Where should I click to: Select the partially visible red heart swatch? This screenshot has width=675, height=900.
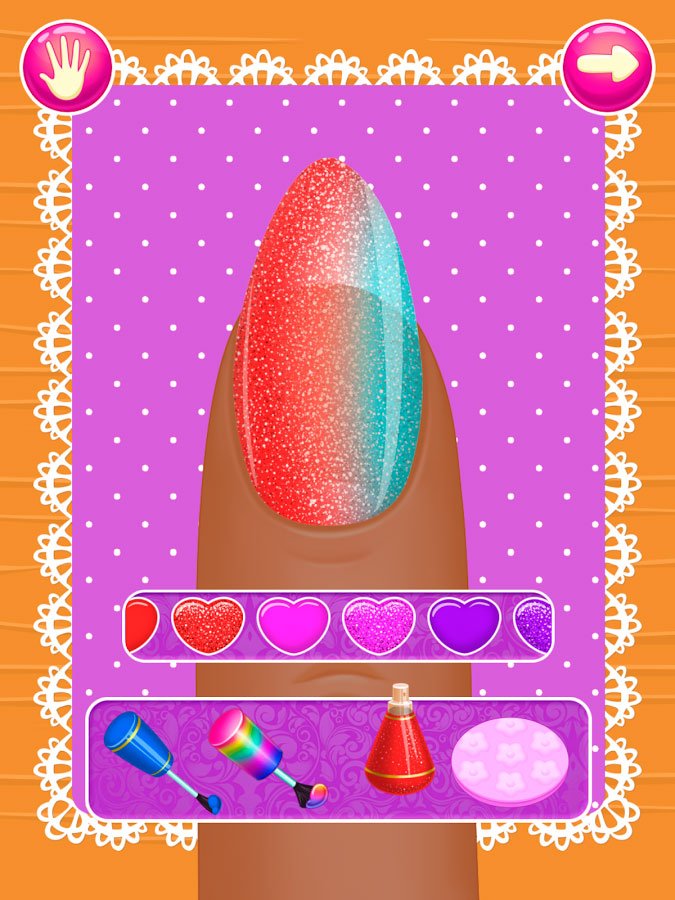pos(141,625)
